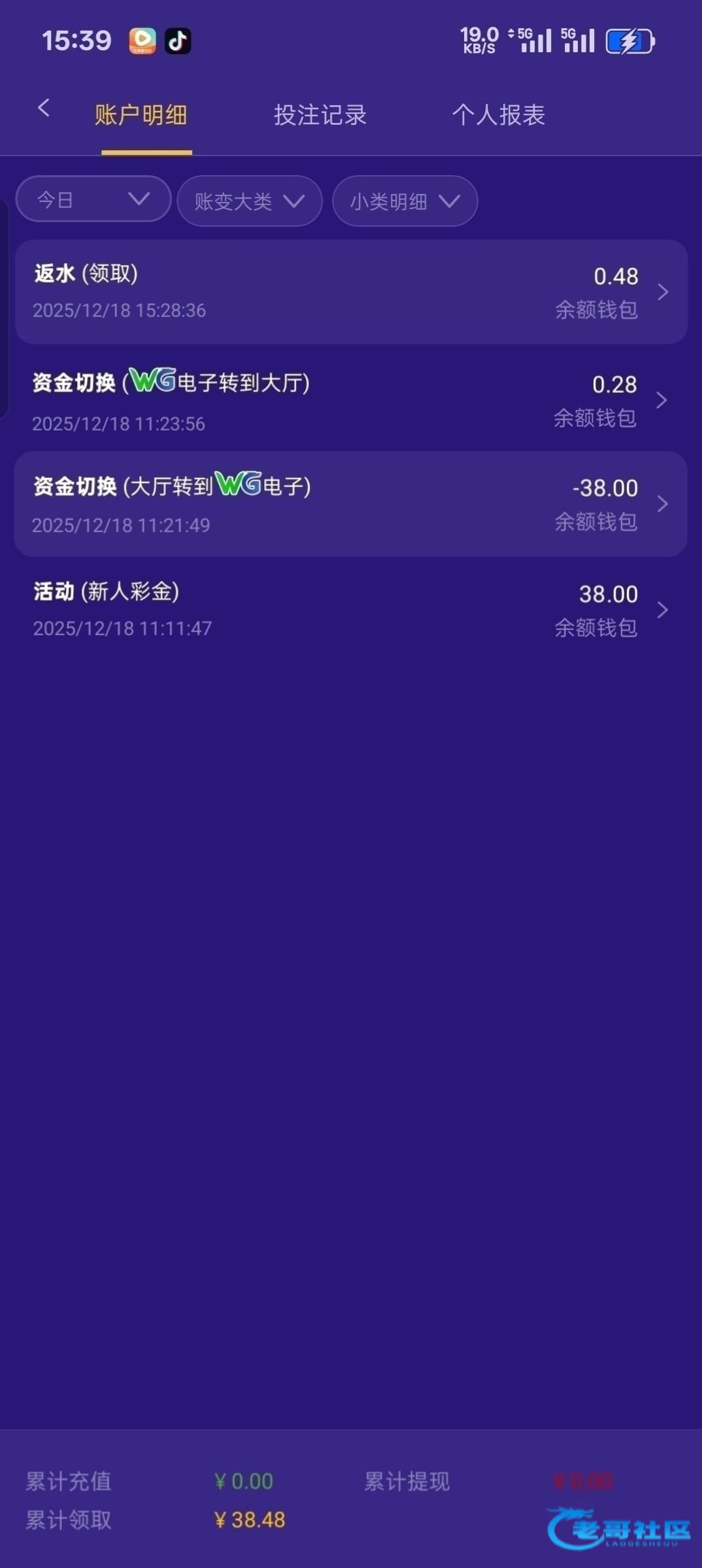Switch to the 个人报表 tab
Image resolution: width=702 pixels, height=1568 pixels.
tap(498, 115)
